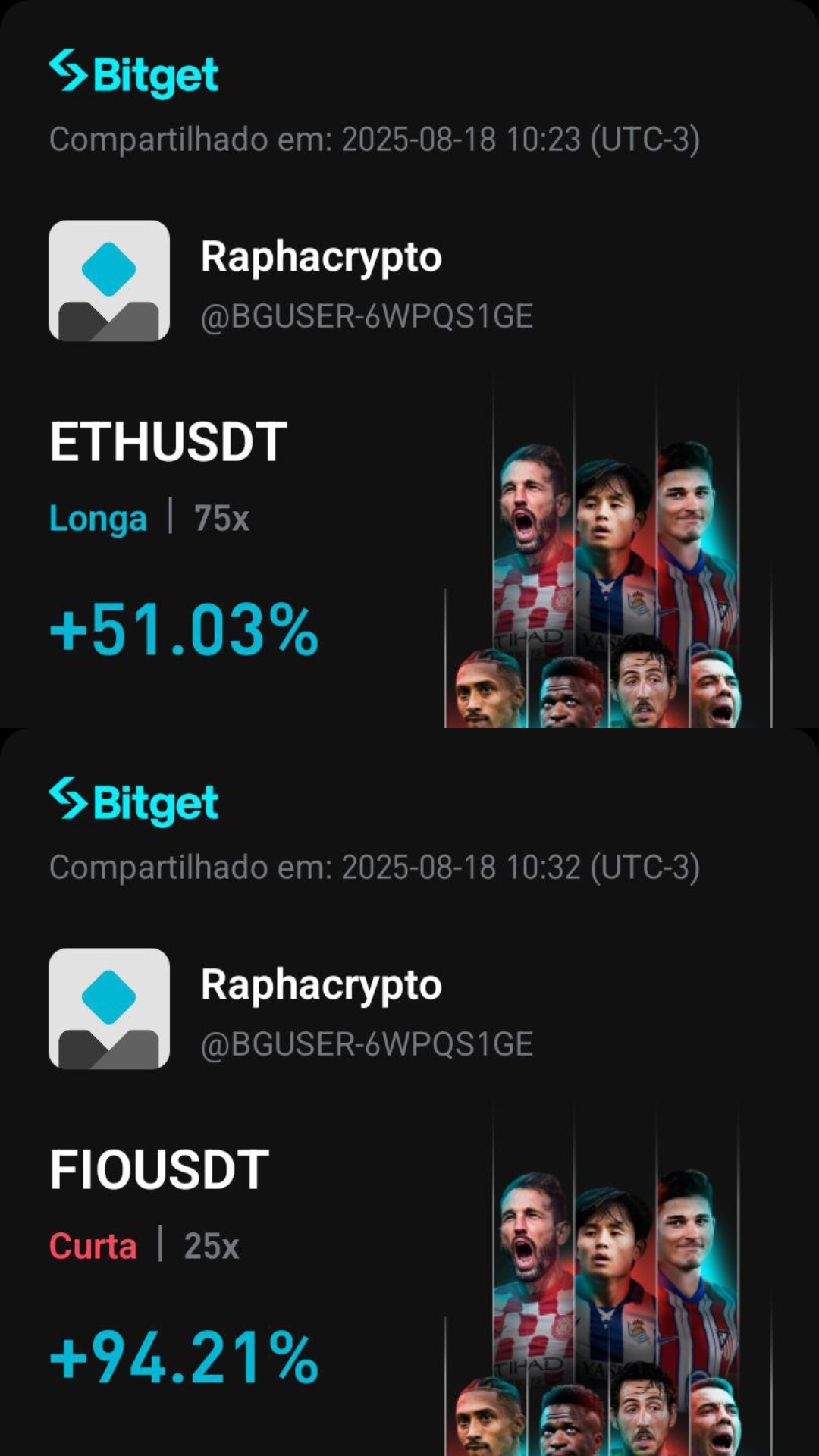Click the 25x leverage indicator
Screen dimensions: 819x1456
tap(213, 1244)
